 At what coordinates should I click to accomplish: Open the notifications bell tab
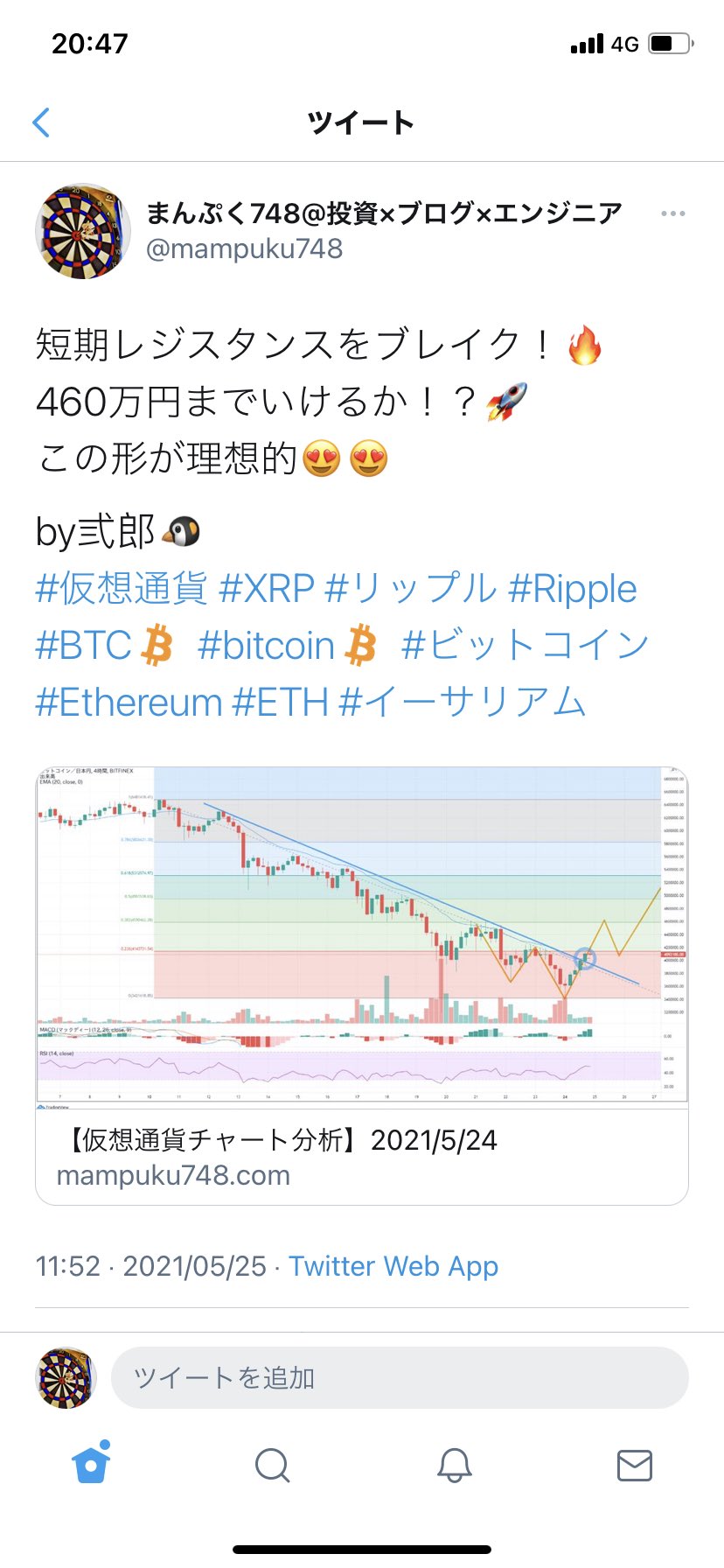[x=454, y=1464]
